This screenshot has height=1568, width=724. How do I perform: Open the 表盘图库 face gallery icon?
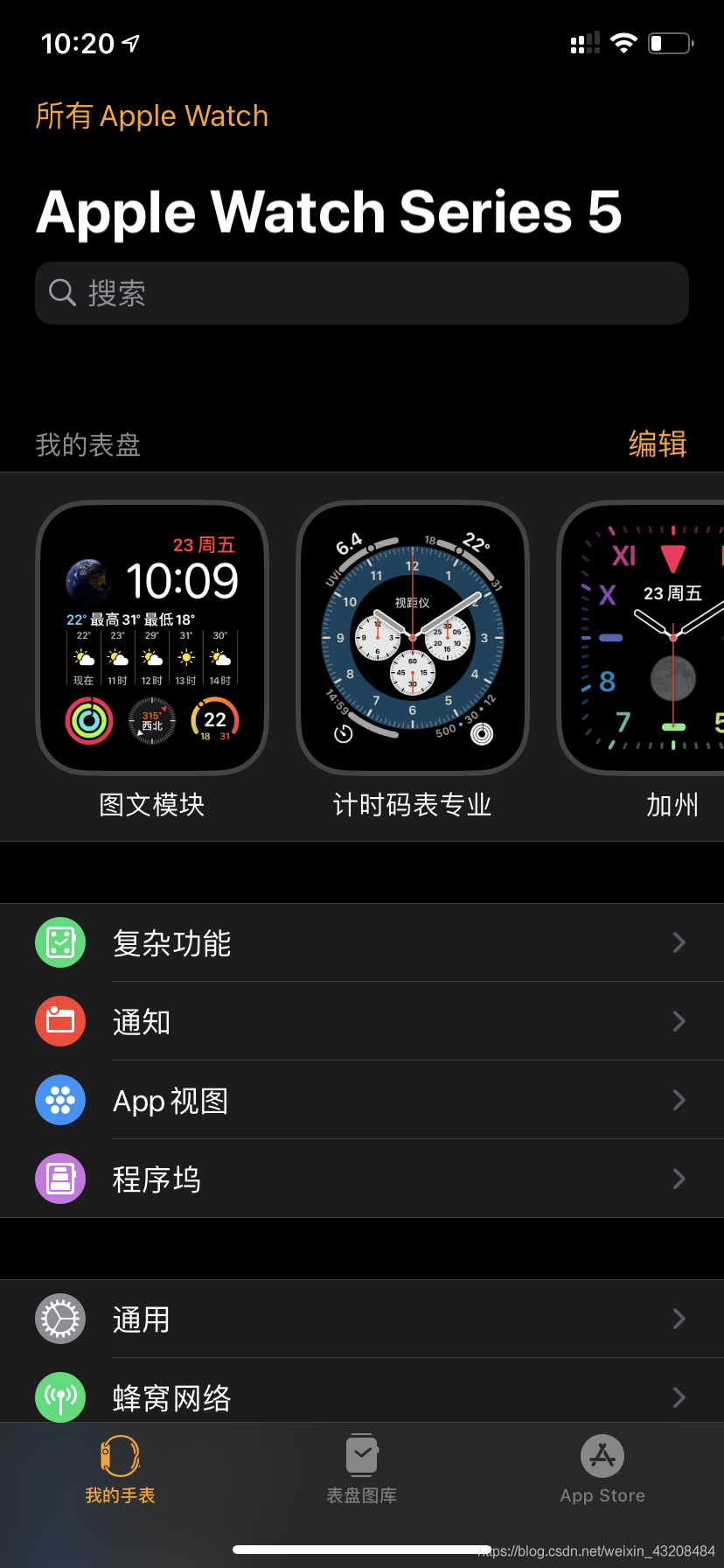(361, 1454)
